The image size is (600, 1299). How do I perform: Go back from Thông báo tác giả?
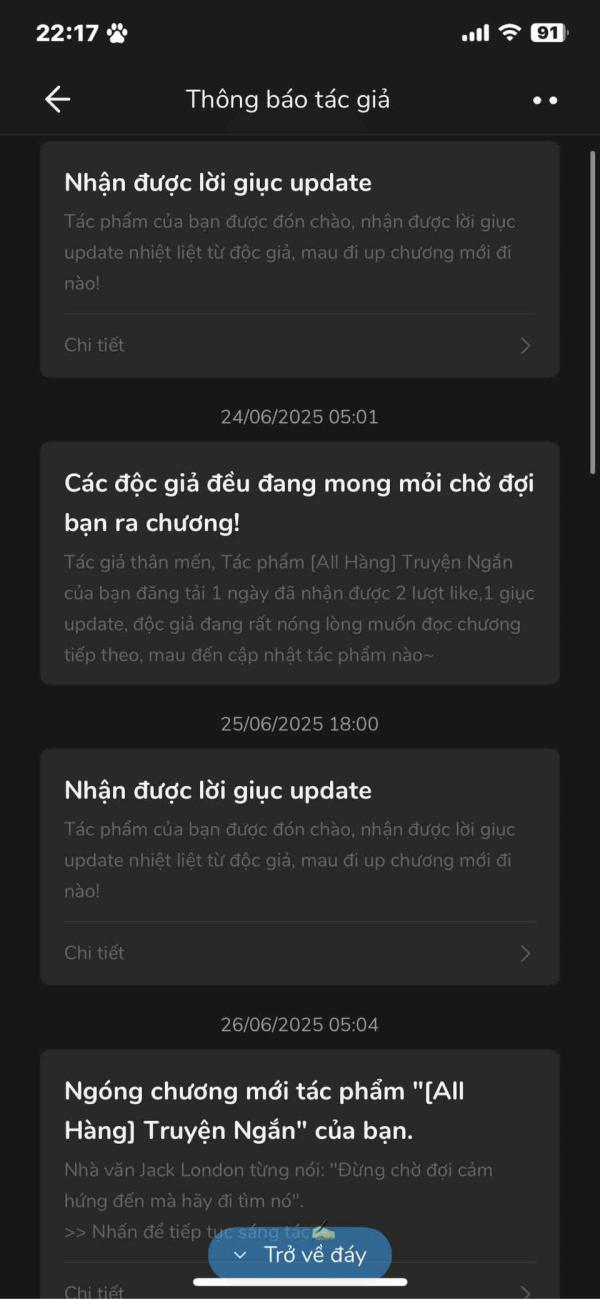[58, 99]
